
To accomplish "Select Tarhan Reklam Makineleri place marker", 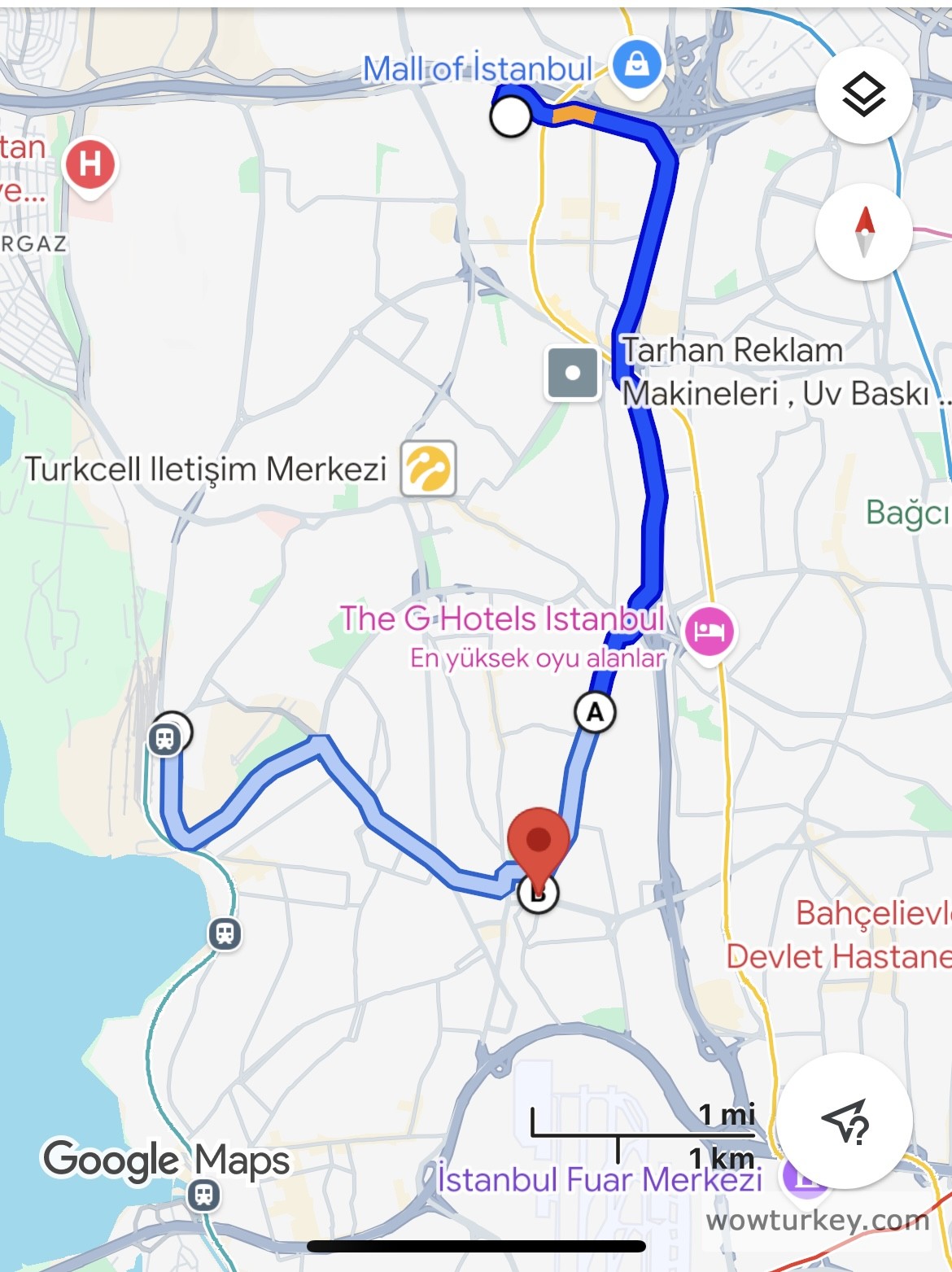I will tap(573, 373).
